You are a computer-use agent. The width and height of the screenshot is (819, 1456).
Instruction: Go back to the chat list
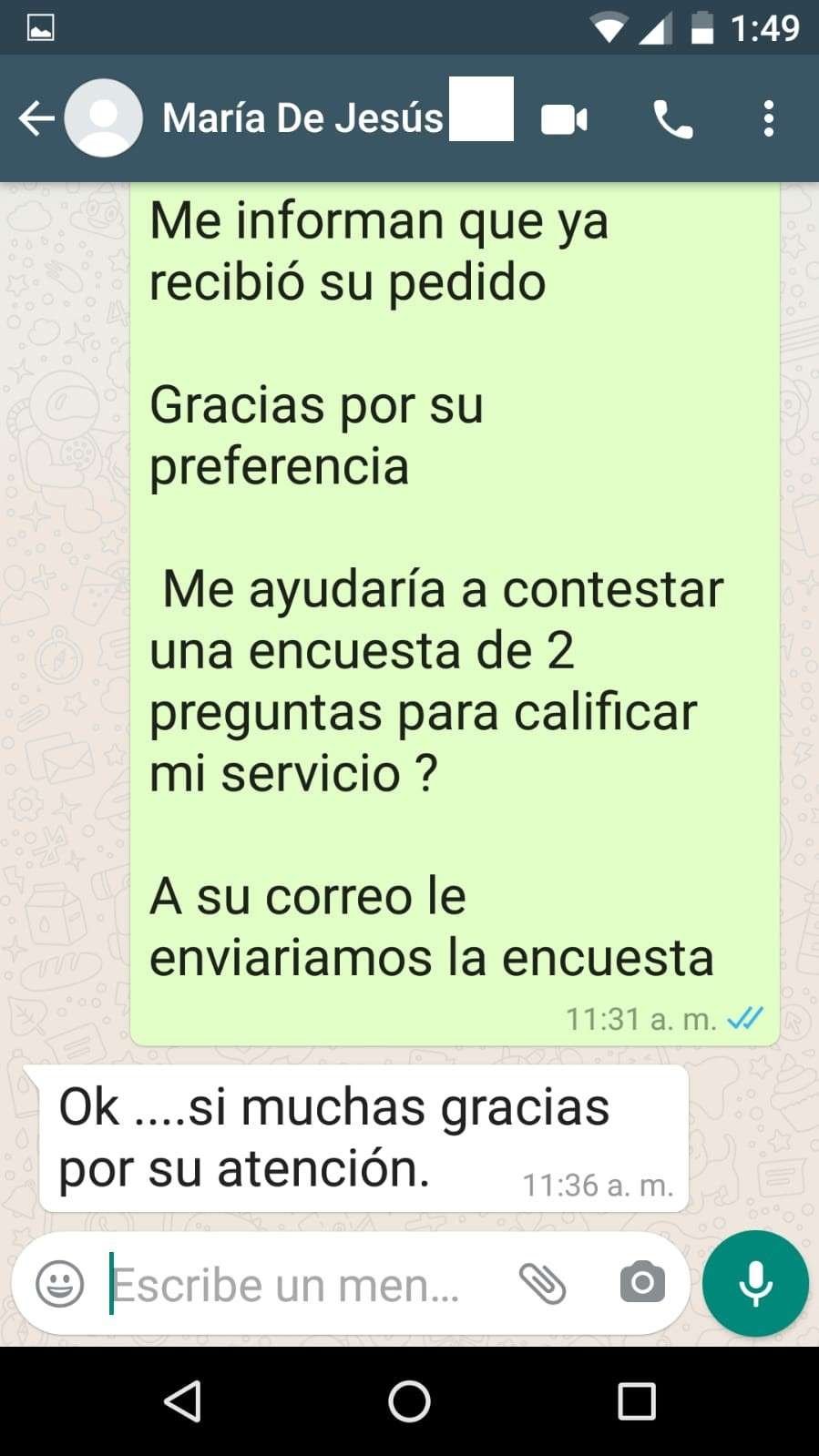click(36, 118)
